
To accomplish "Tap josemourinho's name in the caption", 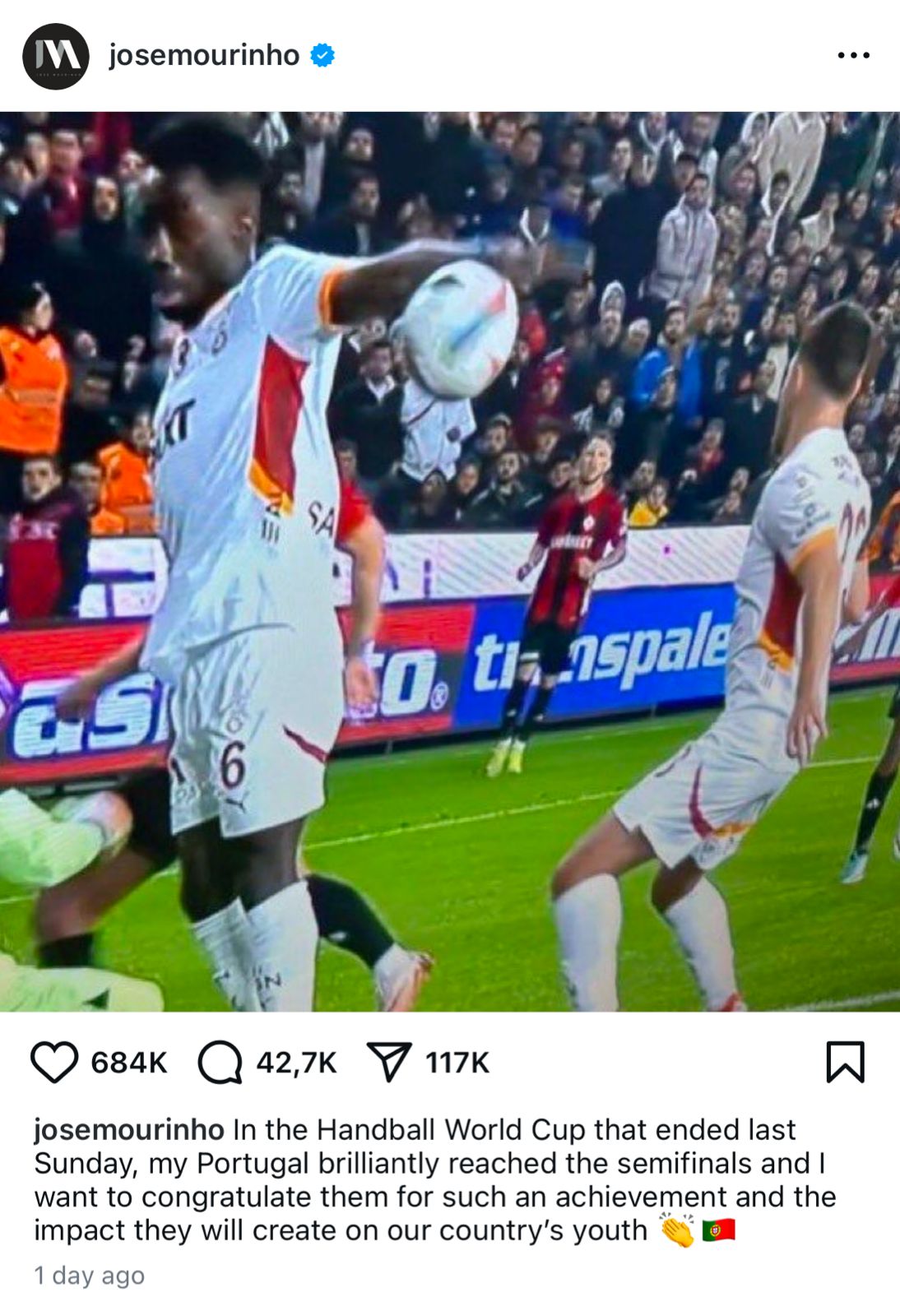I will tap(129, 1129).
